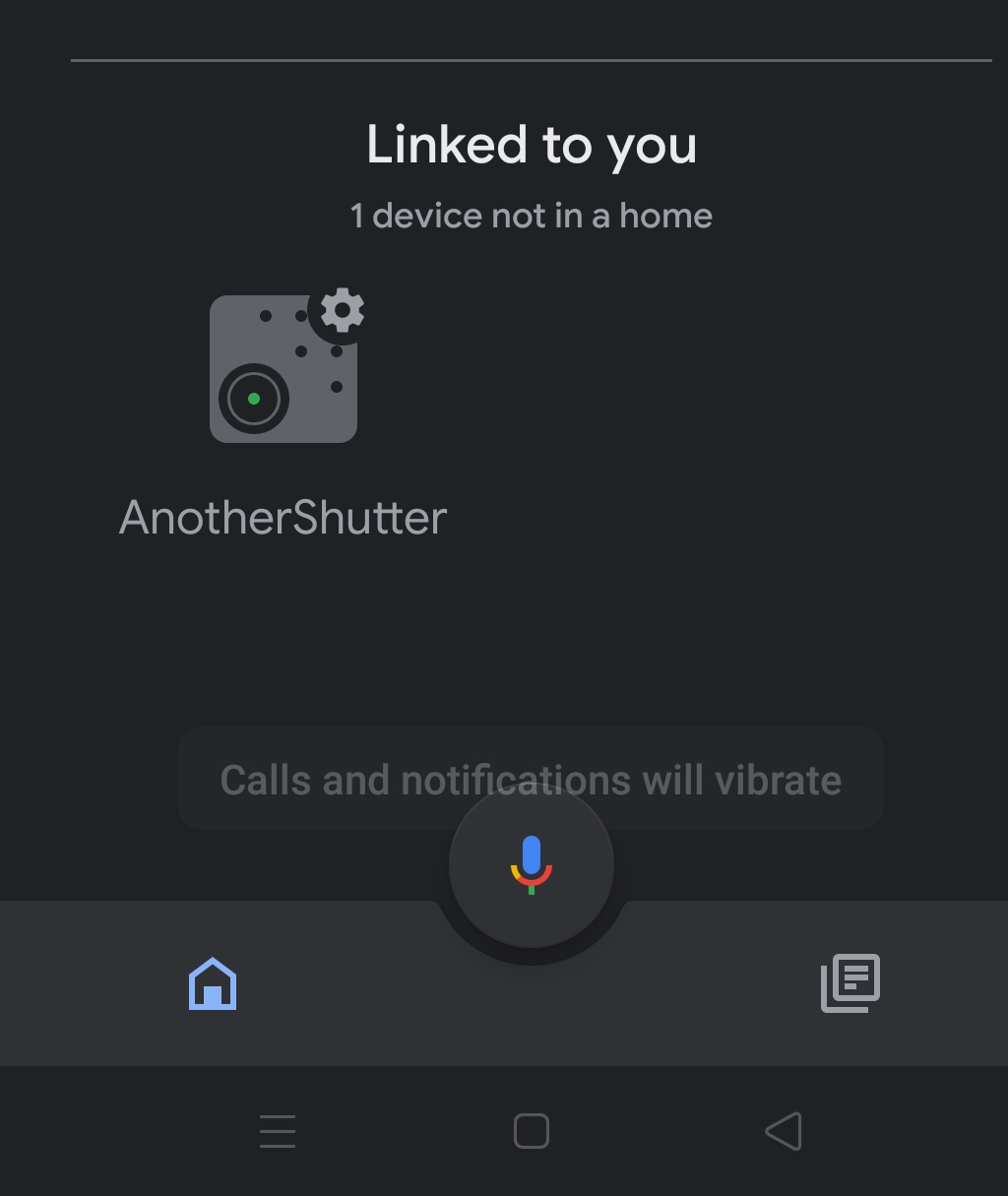Screen dimensions: 1008x1196
Task: Toggle the shutter's green status indicator
Action: pos(253,399)
